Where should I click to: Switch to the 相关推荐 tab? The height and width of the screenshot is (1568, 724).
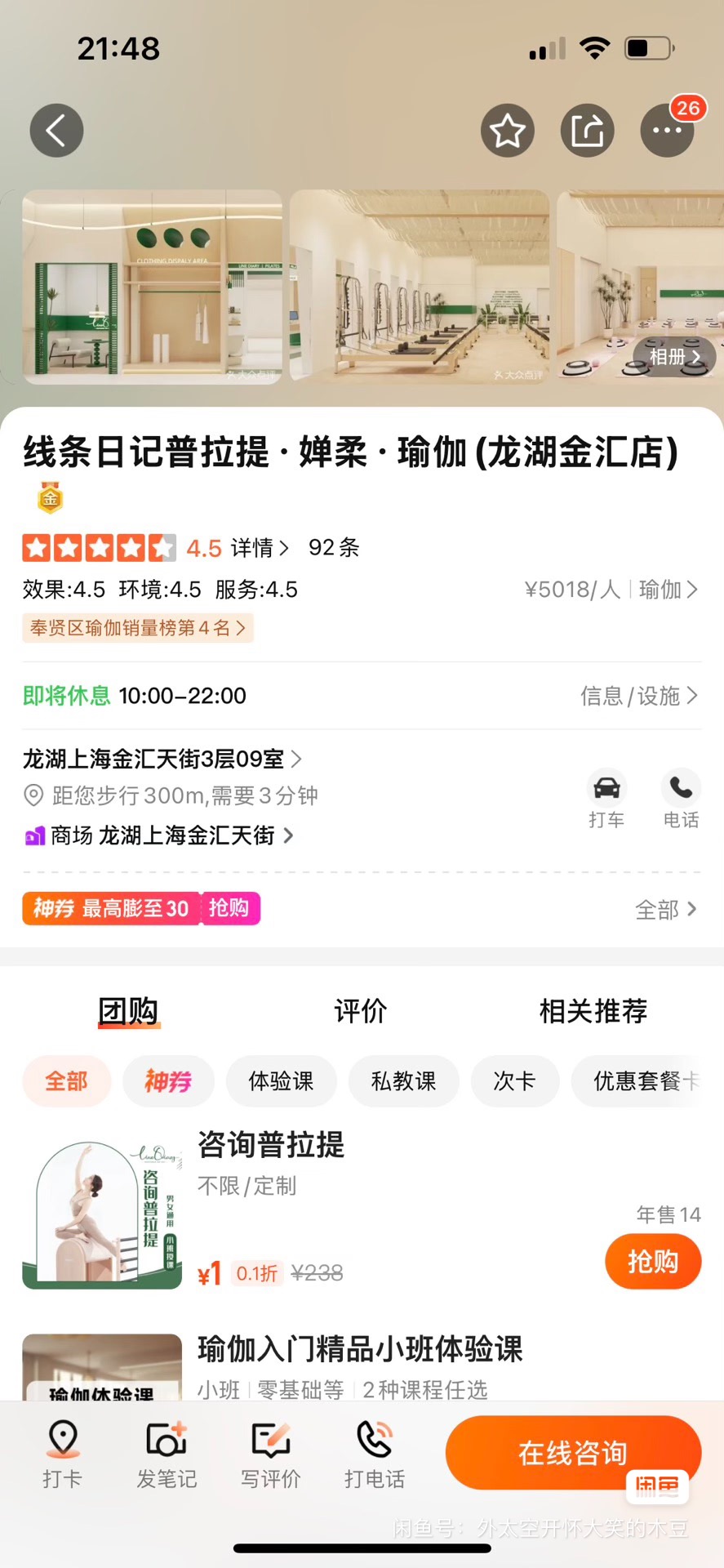(x=593, y=1011)
